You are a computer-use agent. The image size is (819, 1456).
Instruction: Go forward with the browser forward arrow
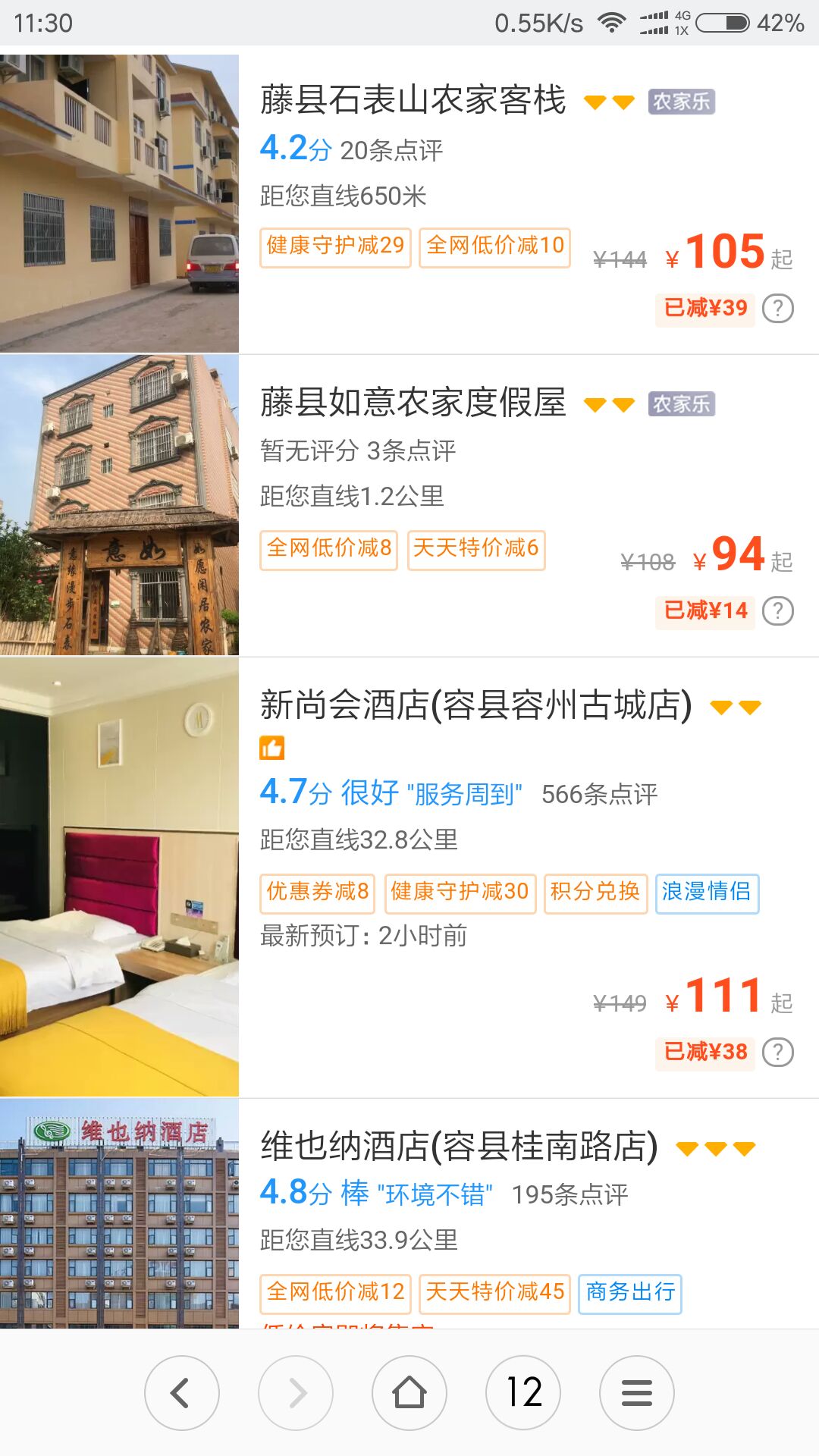(x=296, y=1393)
